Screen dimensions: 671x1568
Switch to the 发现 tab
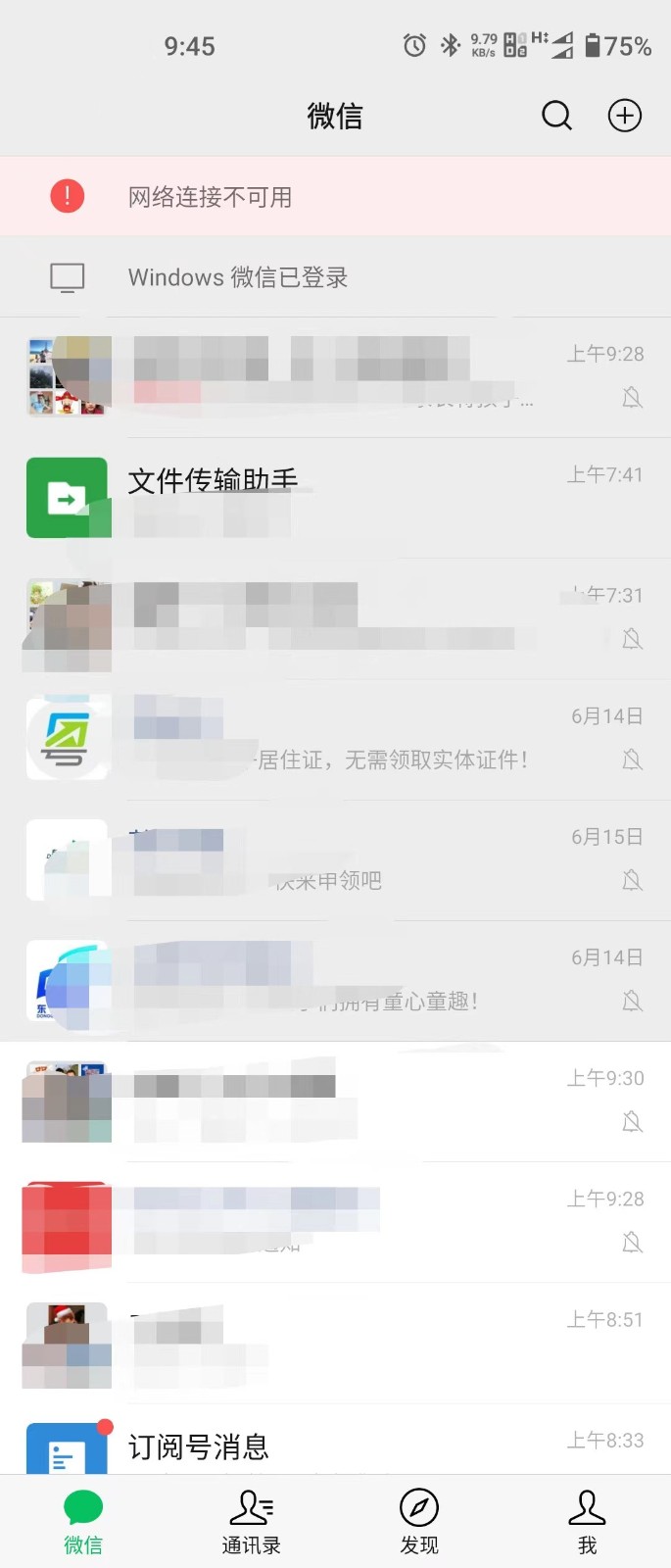(x=419, y=1522)
